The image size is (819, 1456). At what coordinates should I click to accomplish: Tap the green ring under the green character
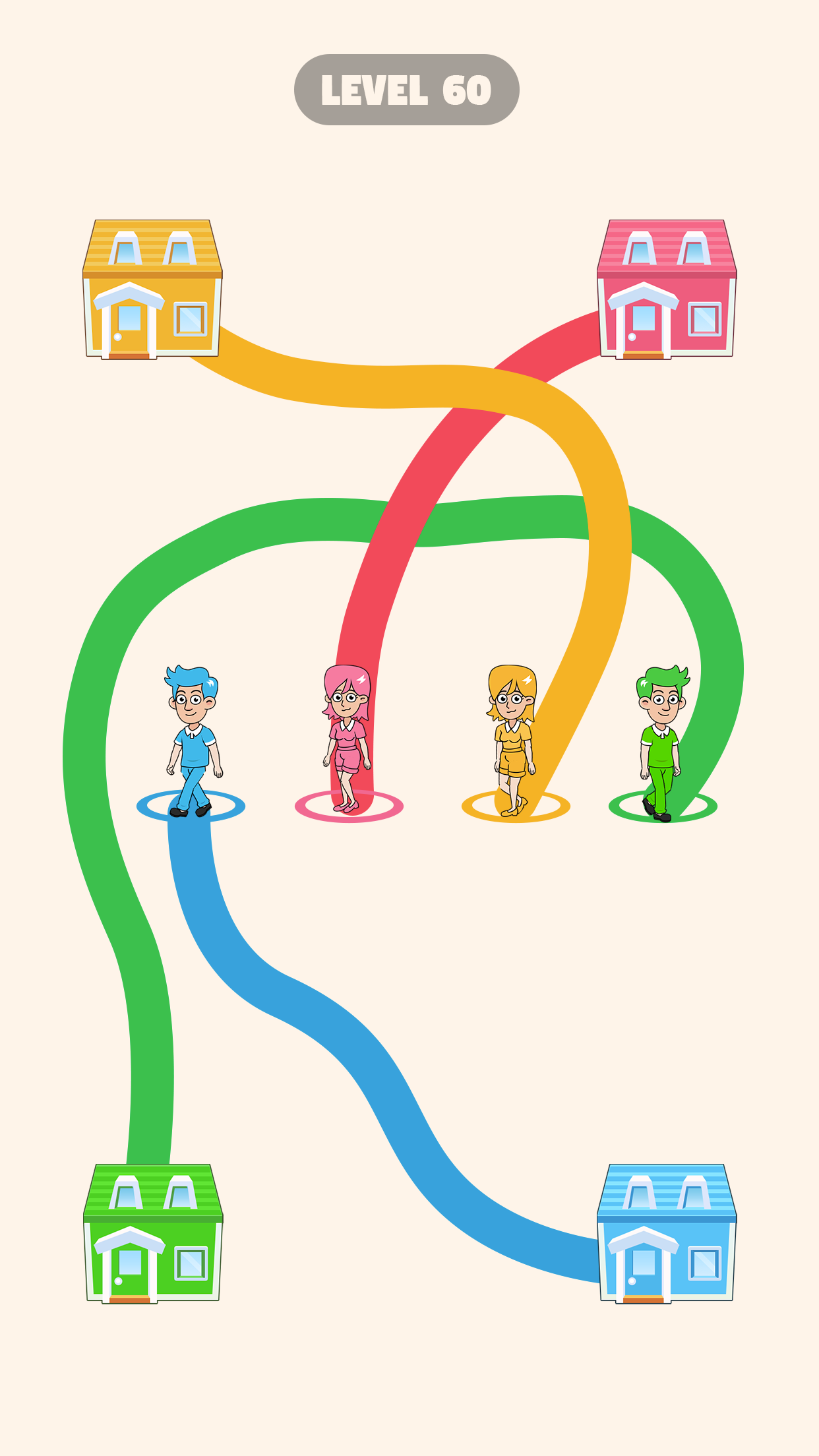[663, 806]
